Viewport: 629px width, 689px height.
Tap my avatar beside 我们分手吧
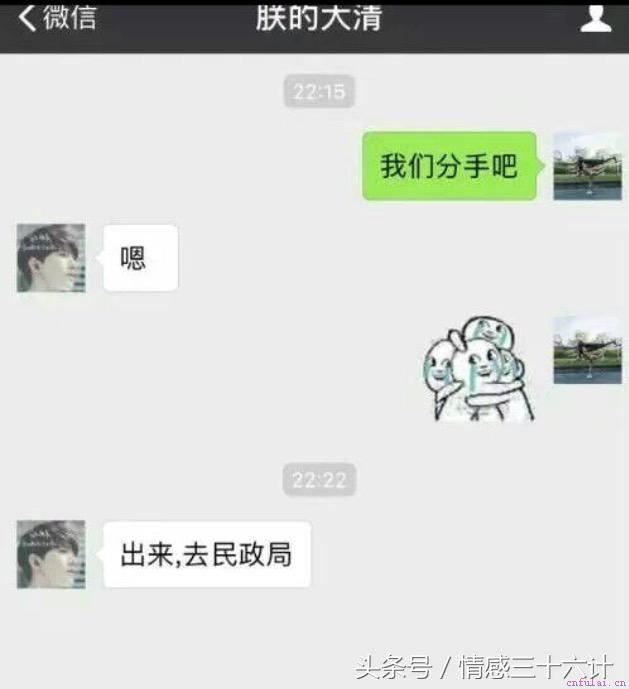(587, 165)
